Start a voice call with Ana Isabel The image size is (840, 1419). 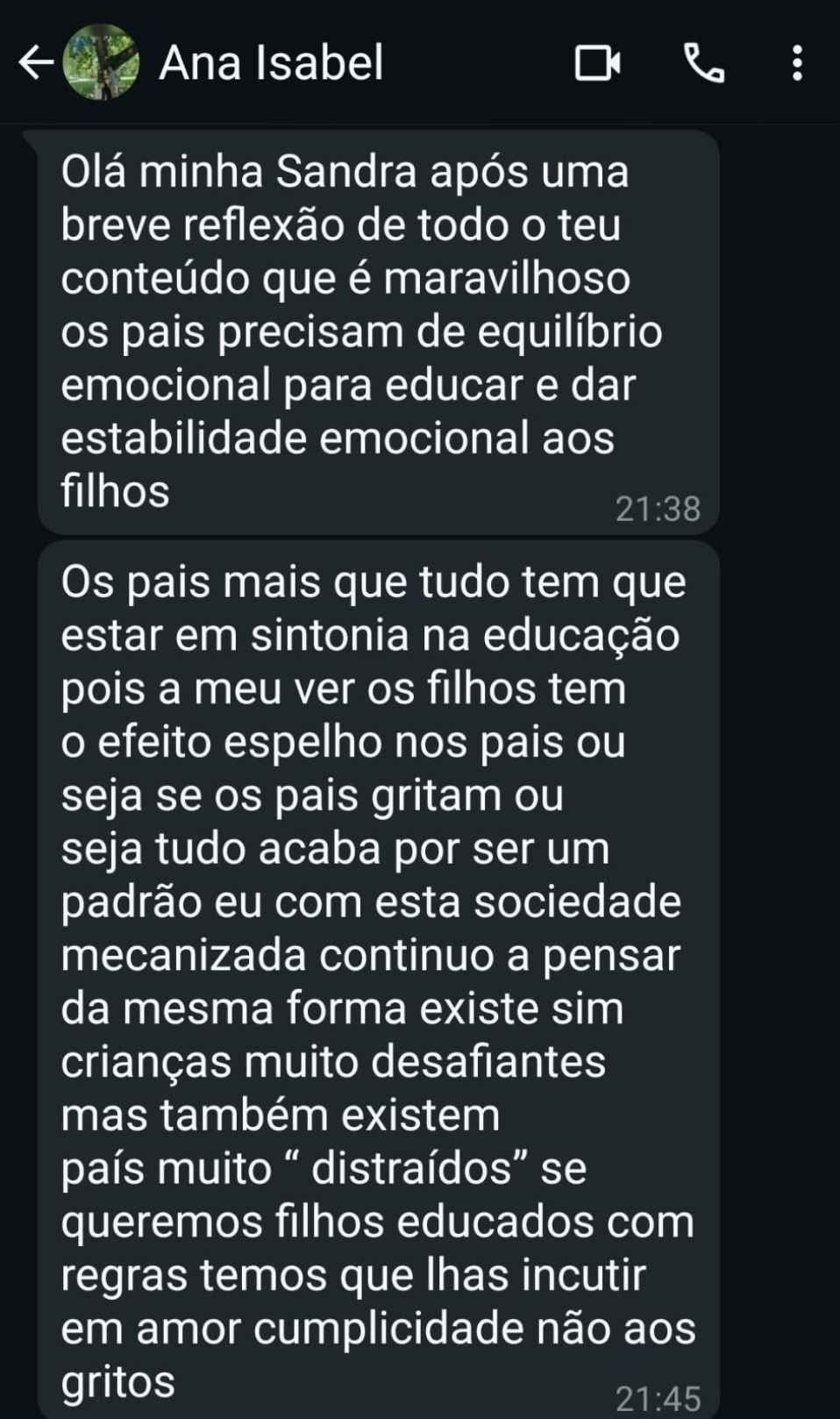[704, 63]
